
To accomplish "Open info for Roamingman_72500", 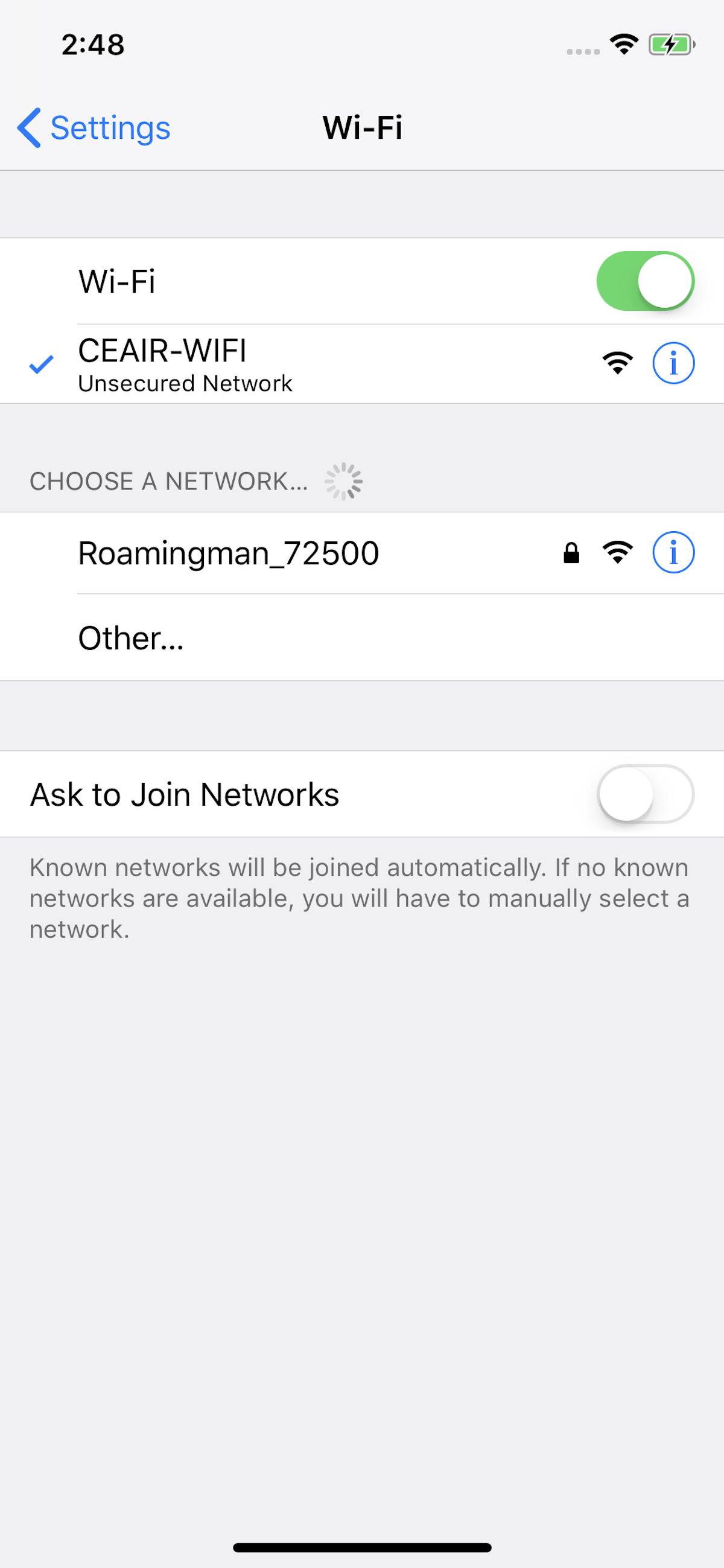I will click(x=673, y=553).
